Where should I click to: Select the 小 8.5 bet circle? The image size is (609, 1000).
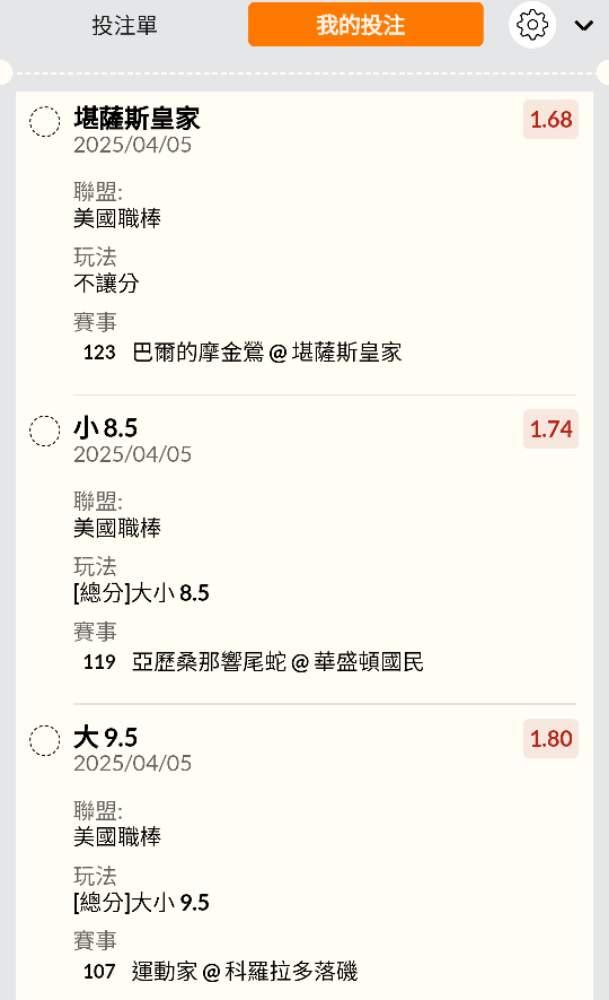click(x=44, y=431)
